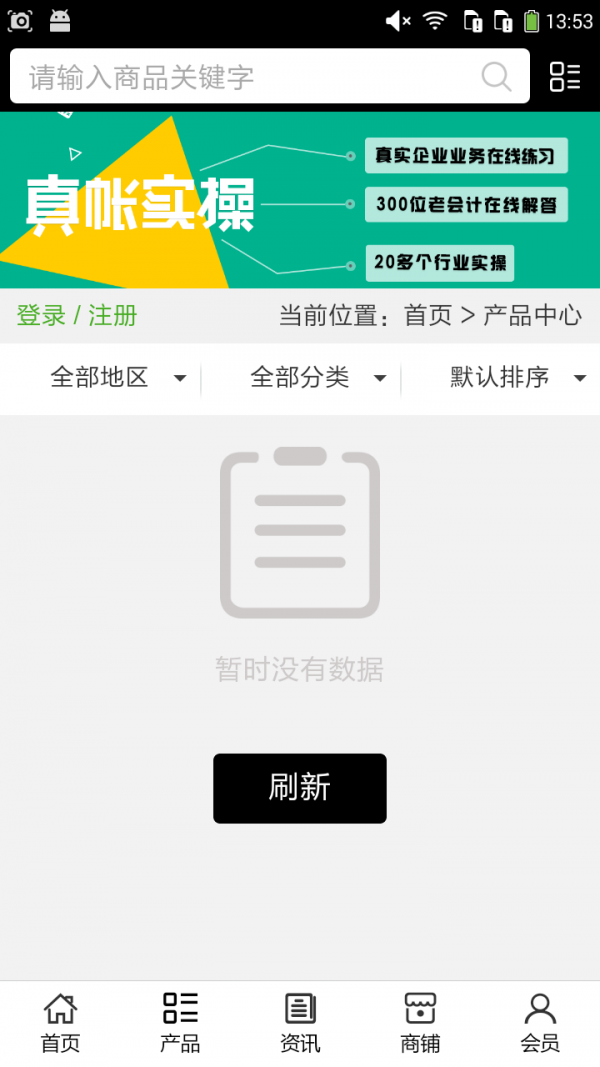
Task: Expand the 全部地区 dropdown
Action: (118, 378)
